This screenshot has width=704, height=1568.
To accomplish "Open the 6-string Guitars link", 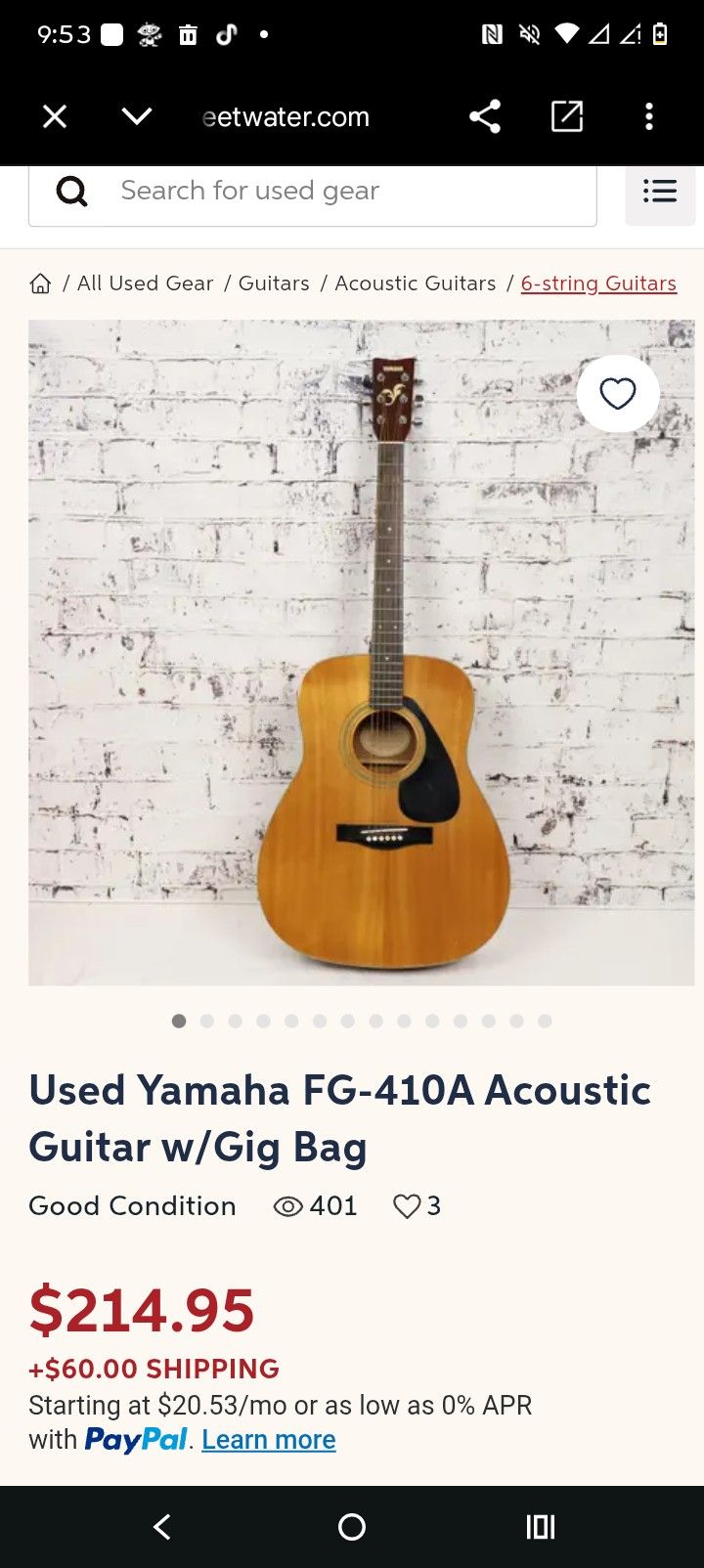I will [598, 283].
